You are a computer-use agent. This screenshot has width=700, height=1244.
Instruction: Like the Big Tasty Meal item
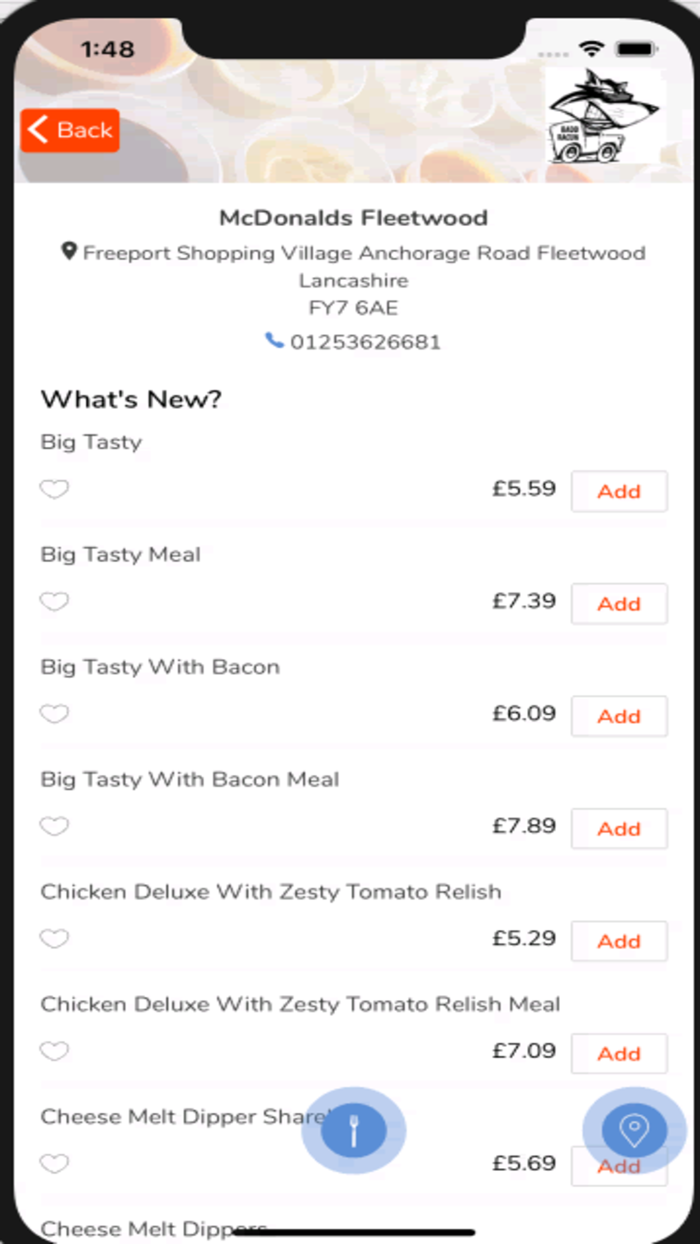pos(54,601)
